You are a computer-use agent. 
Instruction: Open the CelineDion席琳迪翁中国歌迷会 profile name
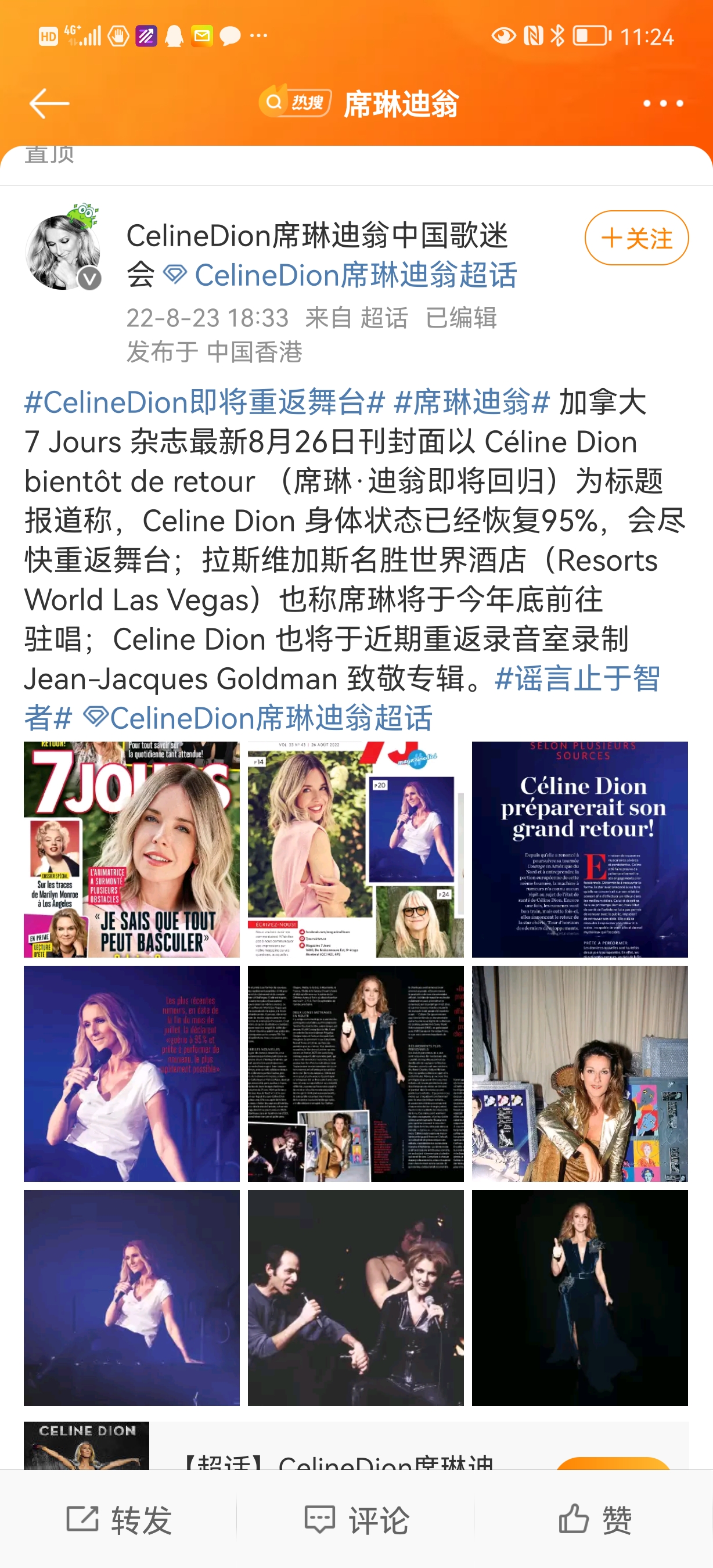coord(316,236)
